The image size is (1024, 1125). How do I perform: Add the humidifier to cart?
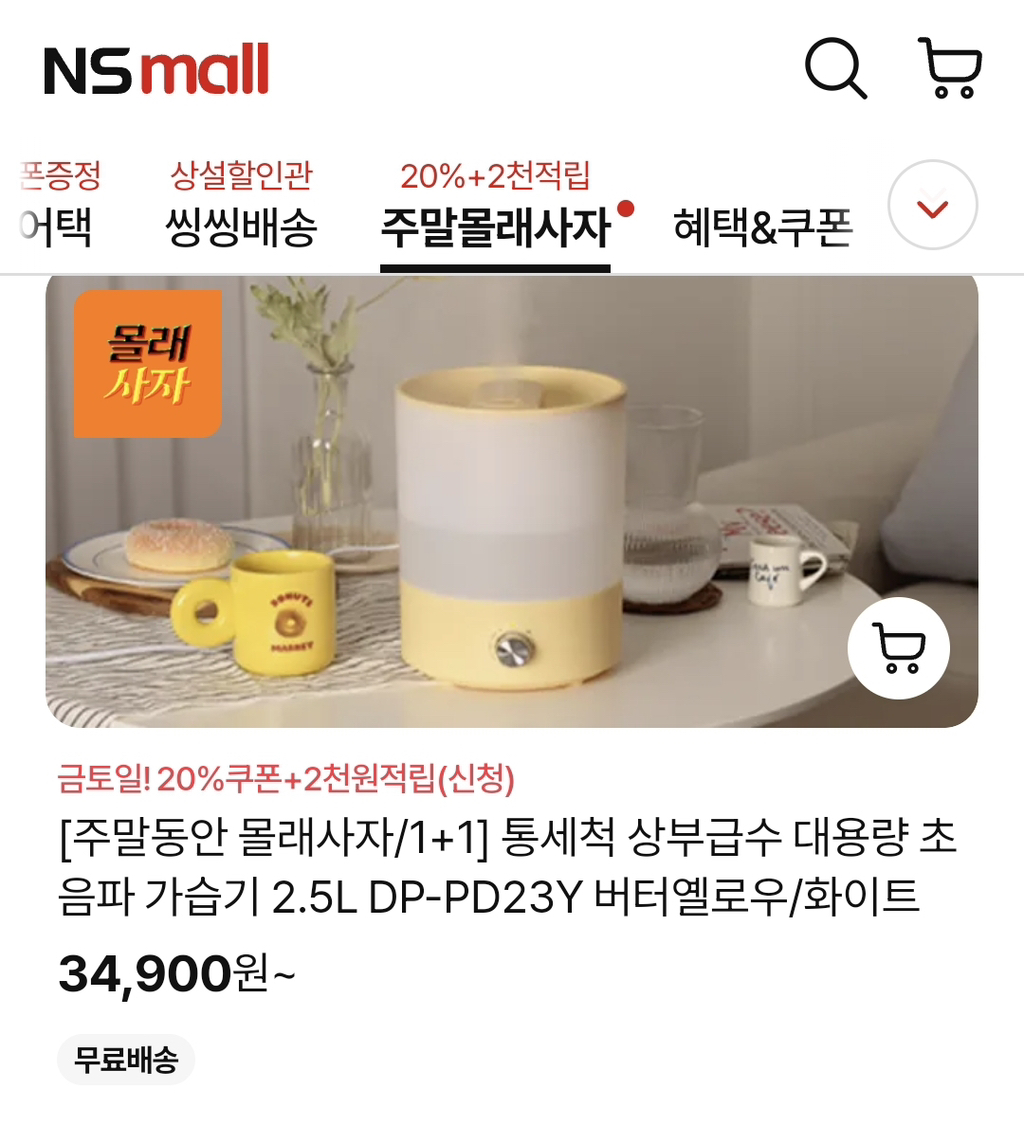tap(897, 648)
